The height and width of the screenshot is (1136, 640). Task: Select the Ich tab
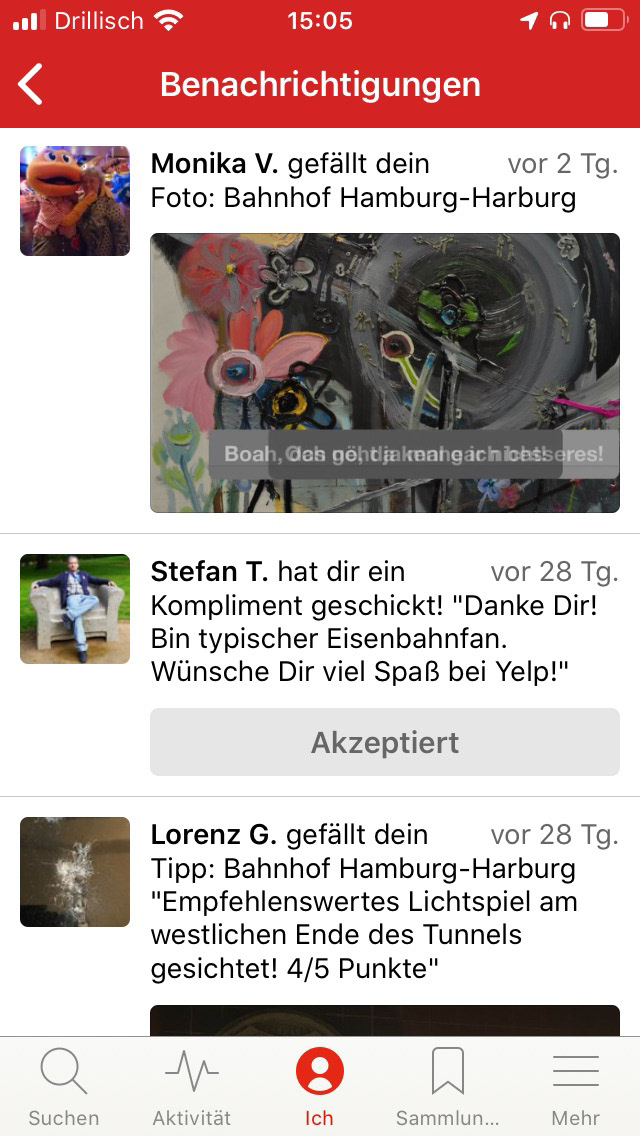(320, 1087)
